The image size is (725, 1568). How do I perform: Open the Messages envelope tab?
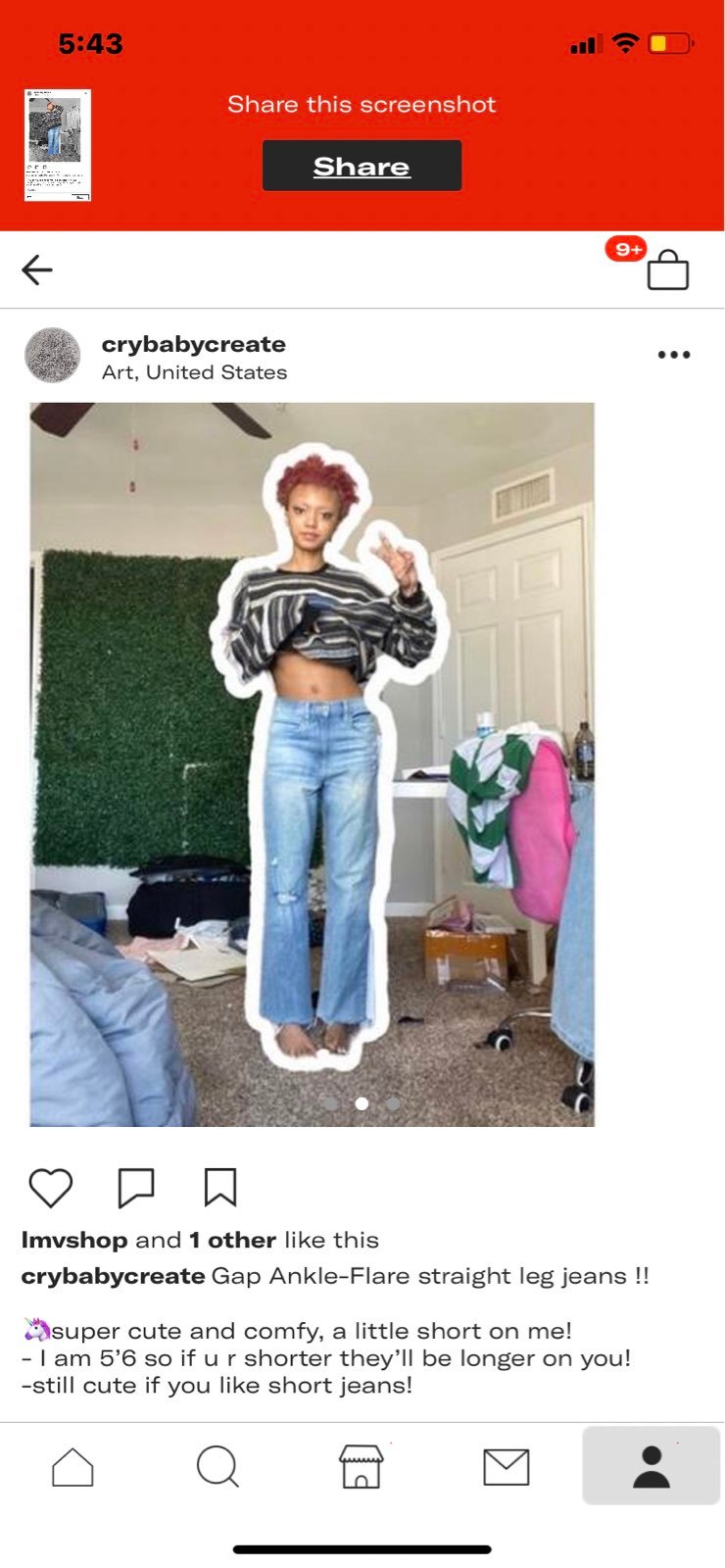pyautogui.click(x=507, y=1467)
